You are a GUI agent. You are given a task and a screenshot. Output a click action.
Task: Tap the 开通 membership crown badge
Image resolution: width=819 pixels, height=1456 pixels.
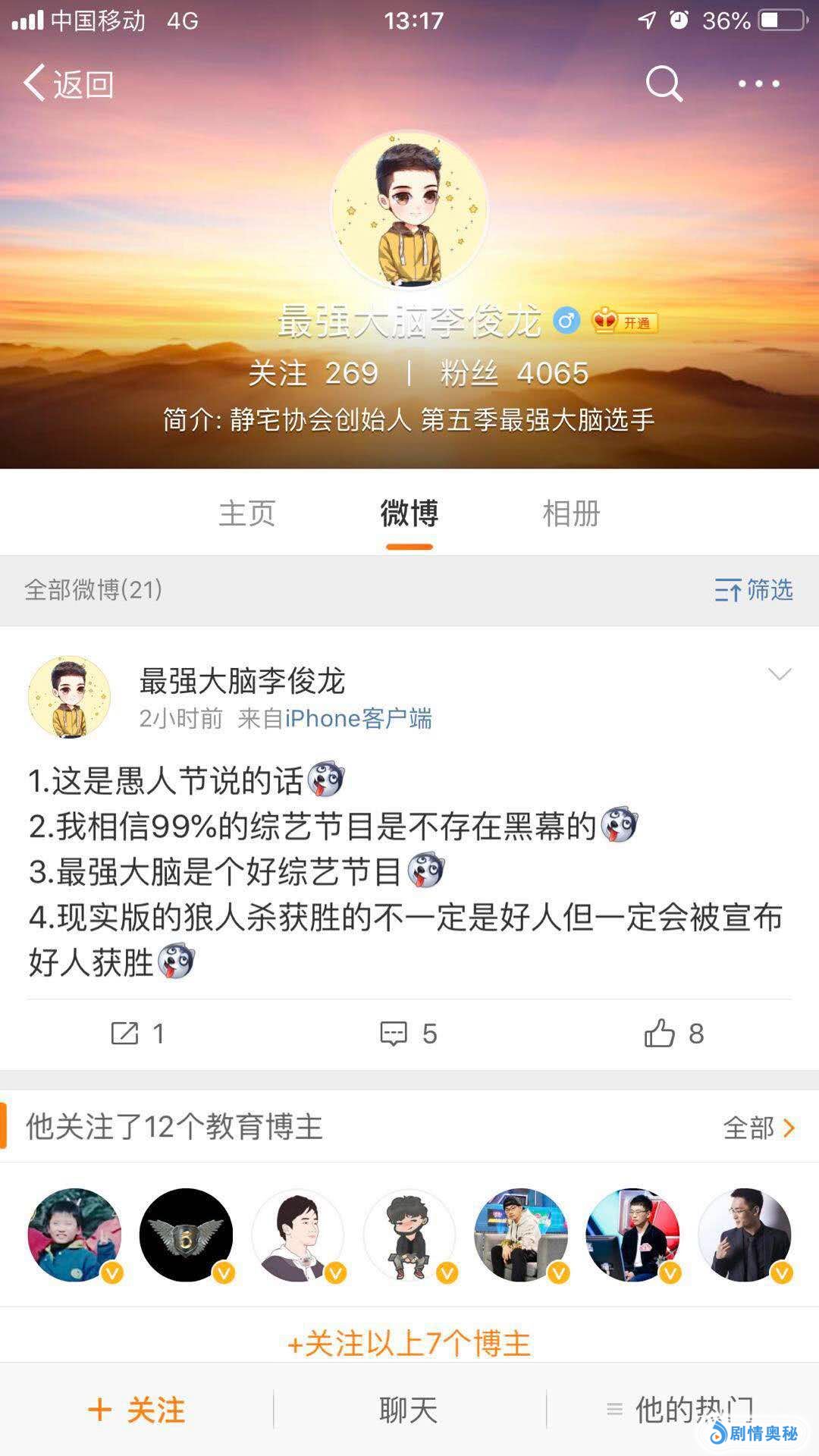coord(625,322)
